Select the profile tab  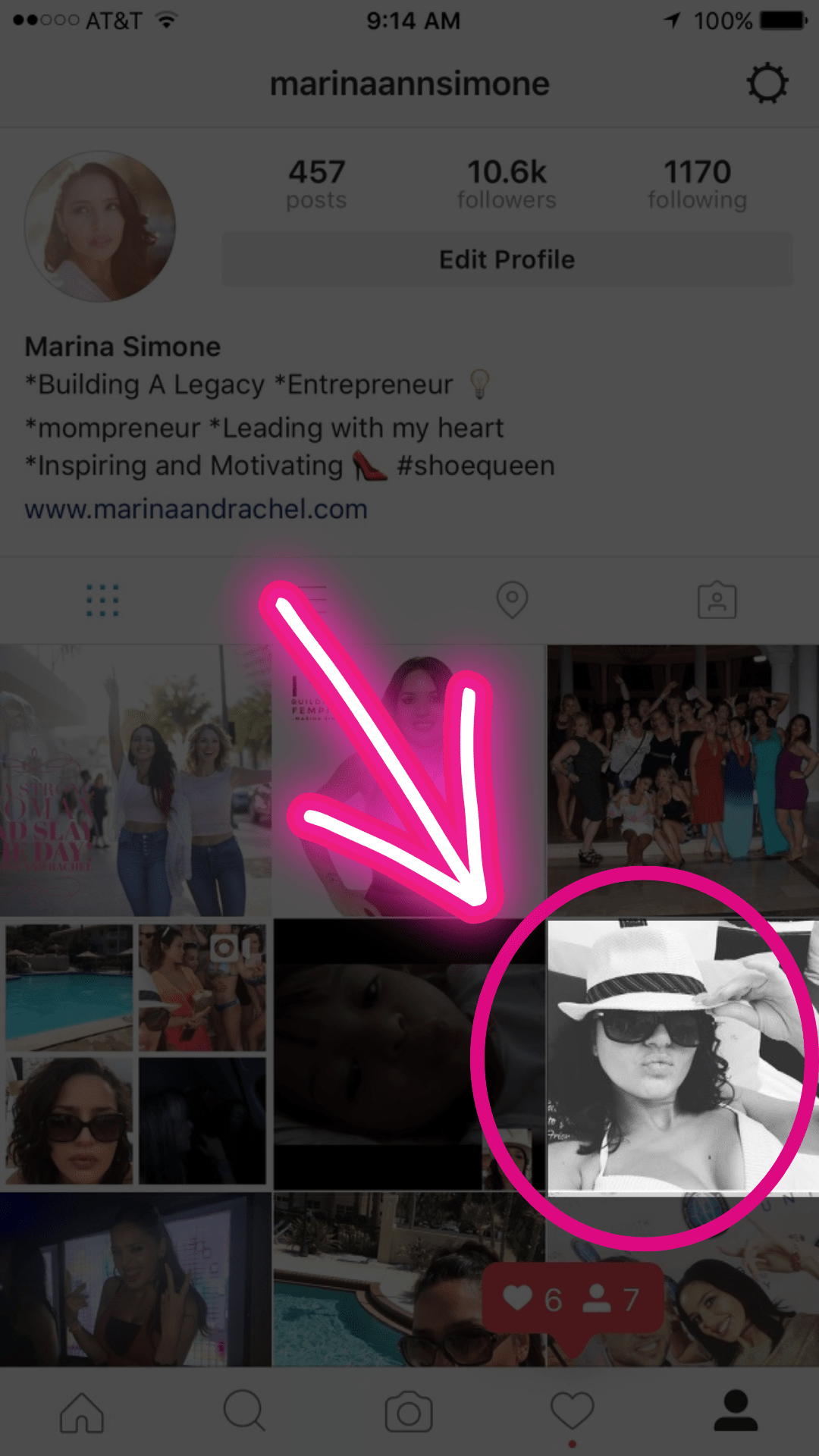pos(736,1412)
